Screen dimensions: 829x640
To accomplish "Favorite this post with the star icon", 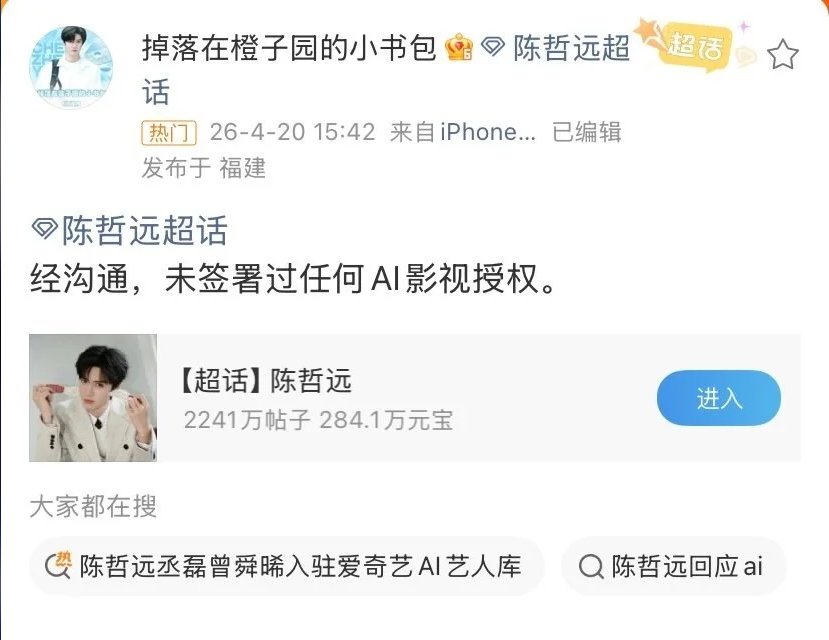I will (x=782, y=56).
